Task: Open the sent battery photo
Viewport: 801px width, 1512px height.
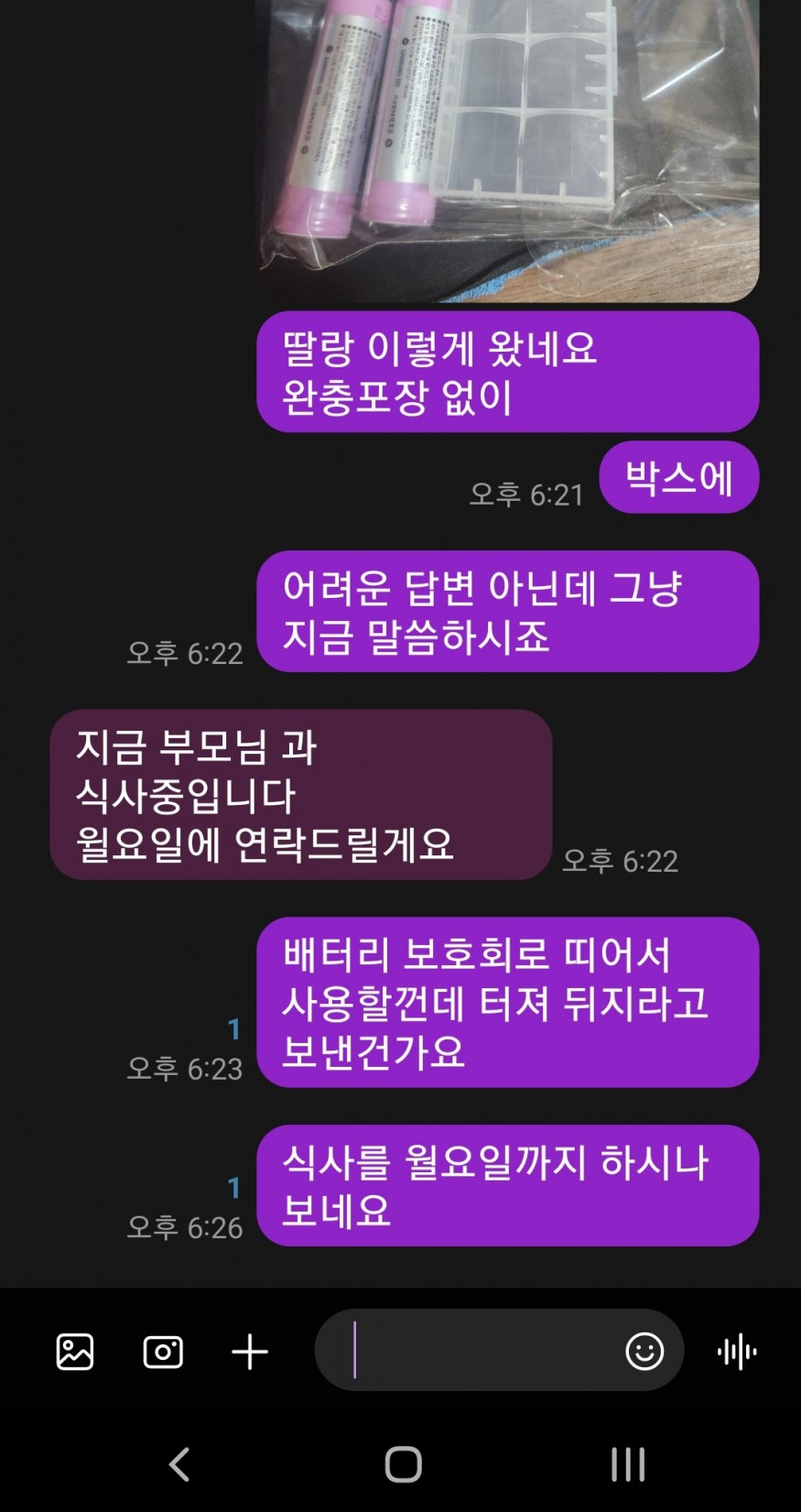Action: (x=507, y=147)
